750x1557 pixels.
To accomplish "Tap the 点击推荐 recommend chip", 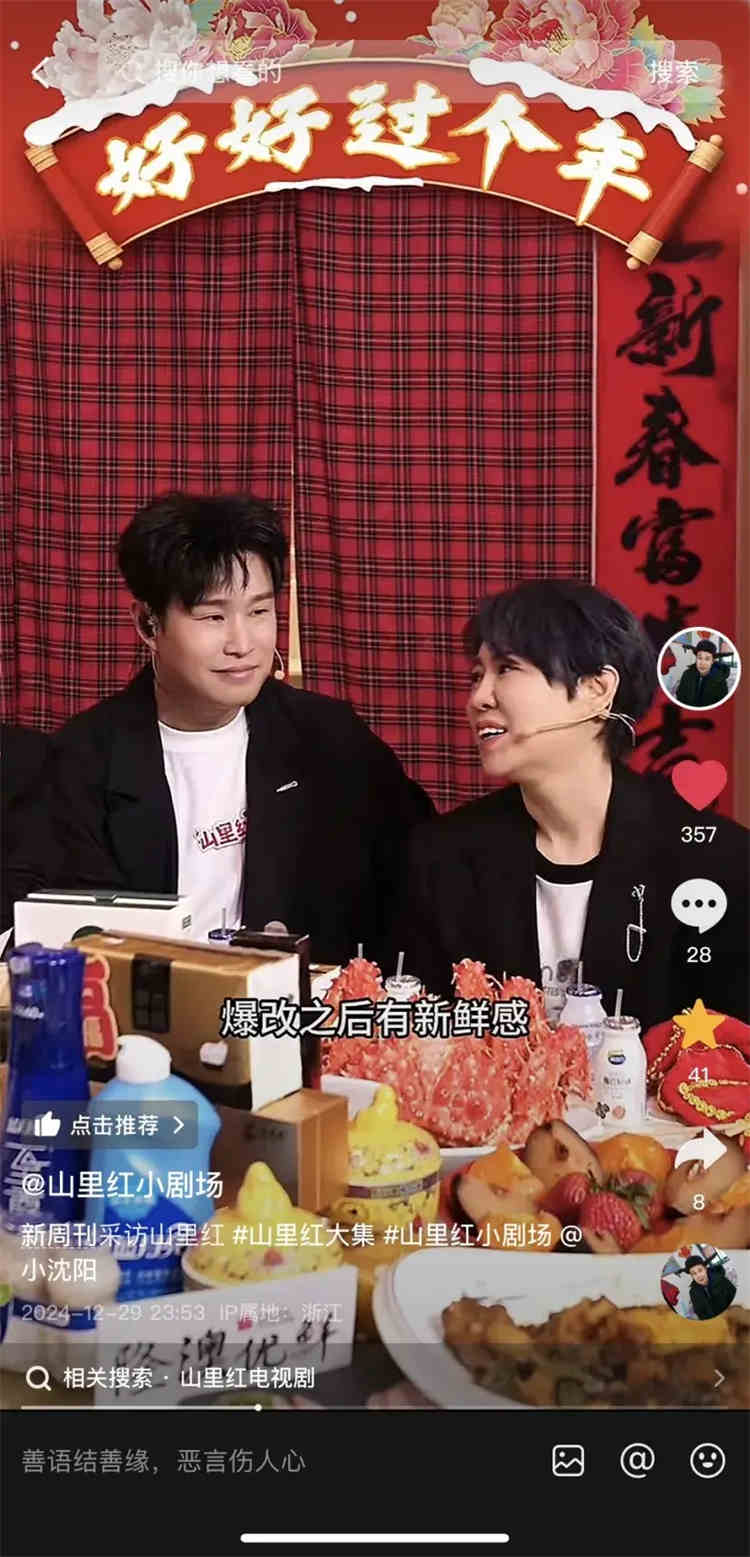I will 110,1125.
